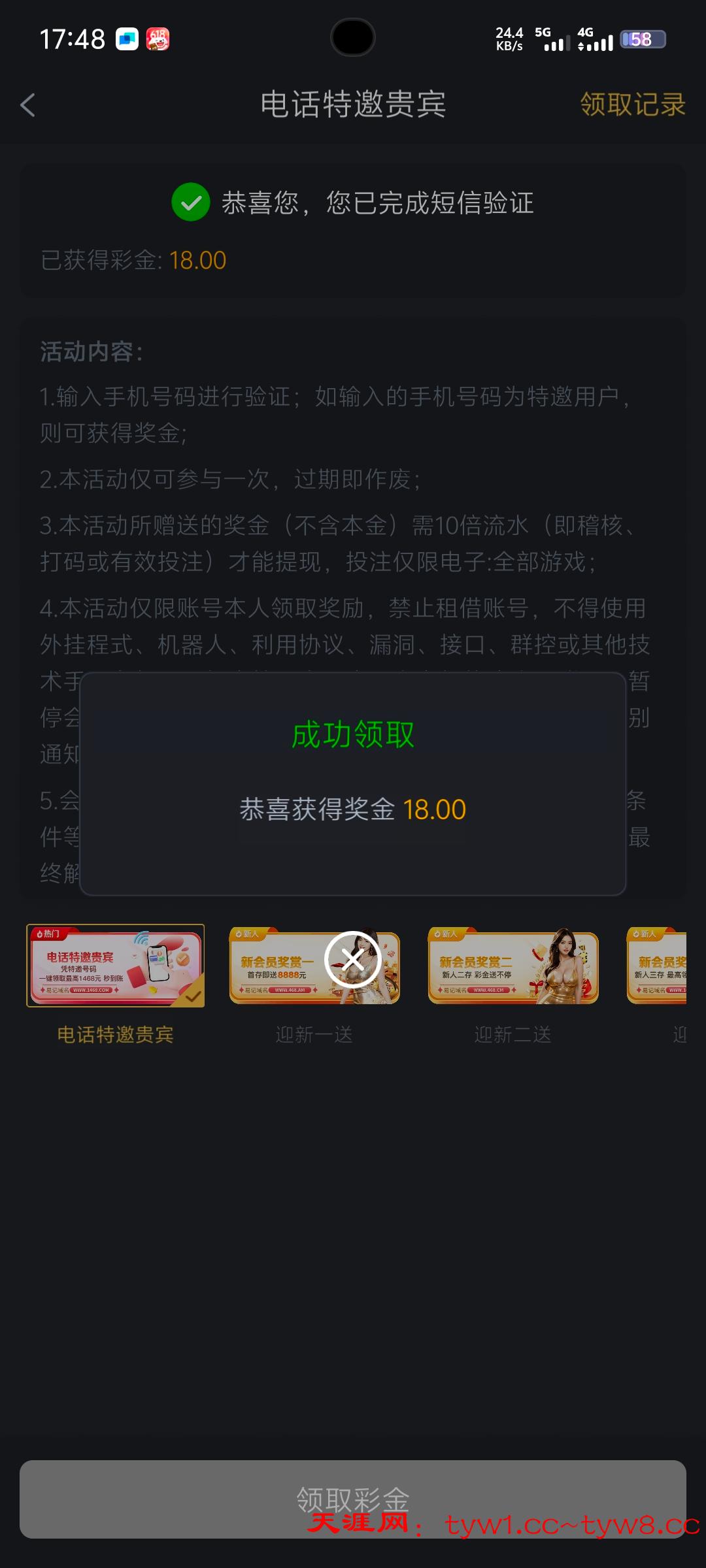Switch to the 迎新二送 promotion tab
This screenshot has width=706, height=1568.
tap(513, 1034)
